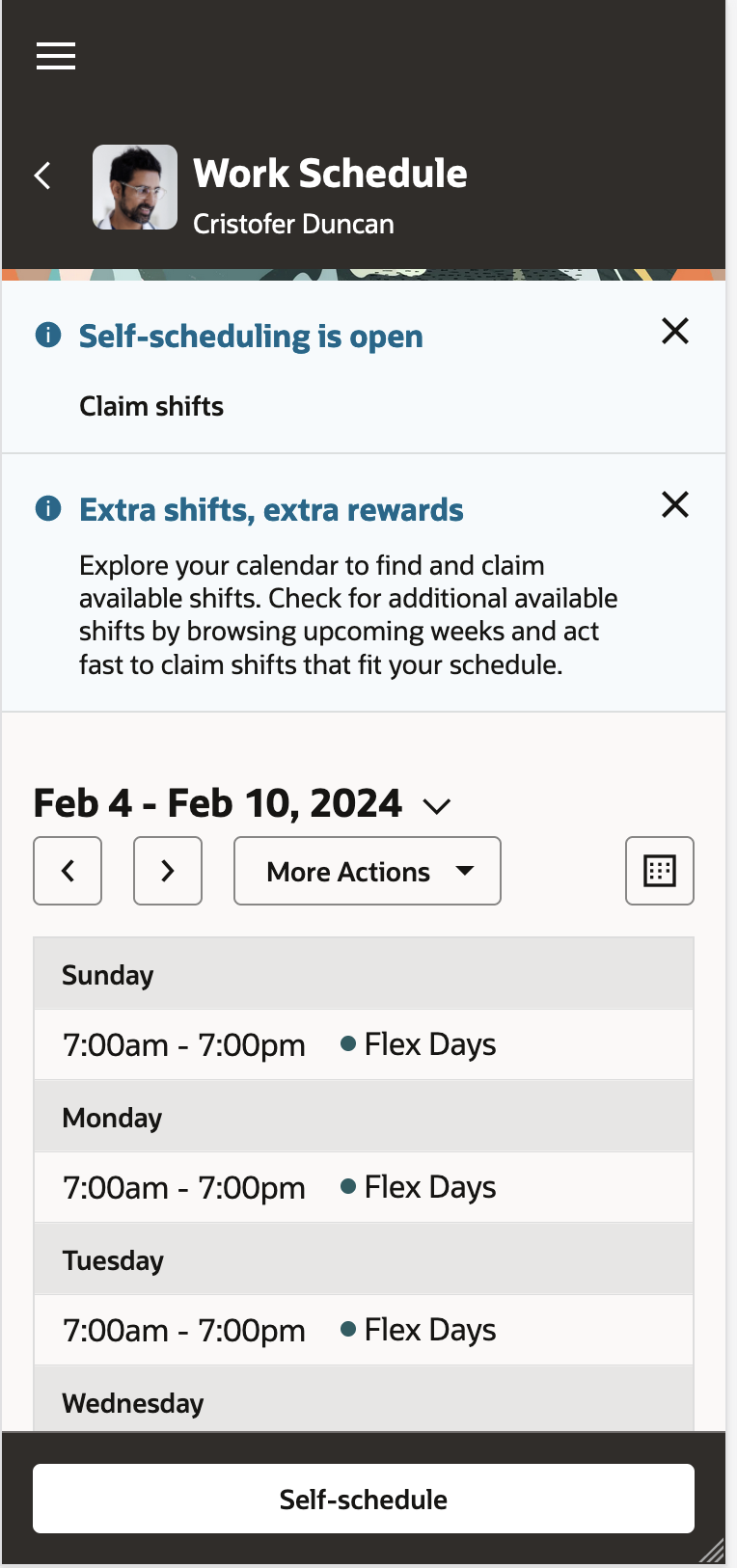
Task: Jump to the next week
Action: (x=168, y=871)
